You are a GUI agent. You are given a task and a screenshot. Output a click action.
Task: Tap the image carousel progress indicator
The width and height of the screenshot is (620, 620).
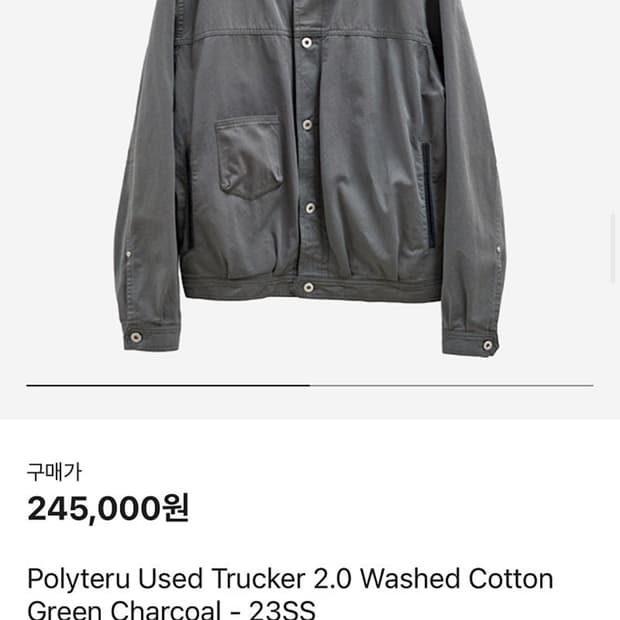(x=310, y=385)
